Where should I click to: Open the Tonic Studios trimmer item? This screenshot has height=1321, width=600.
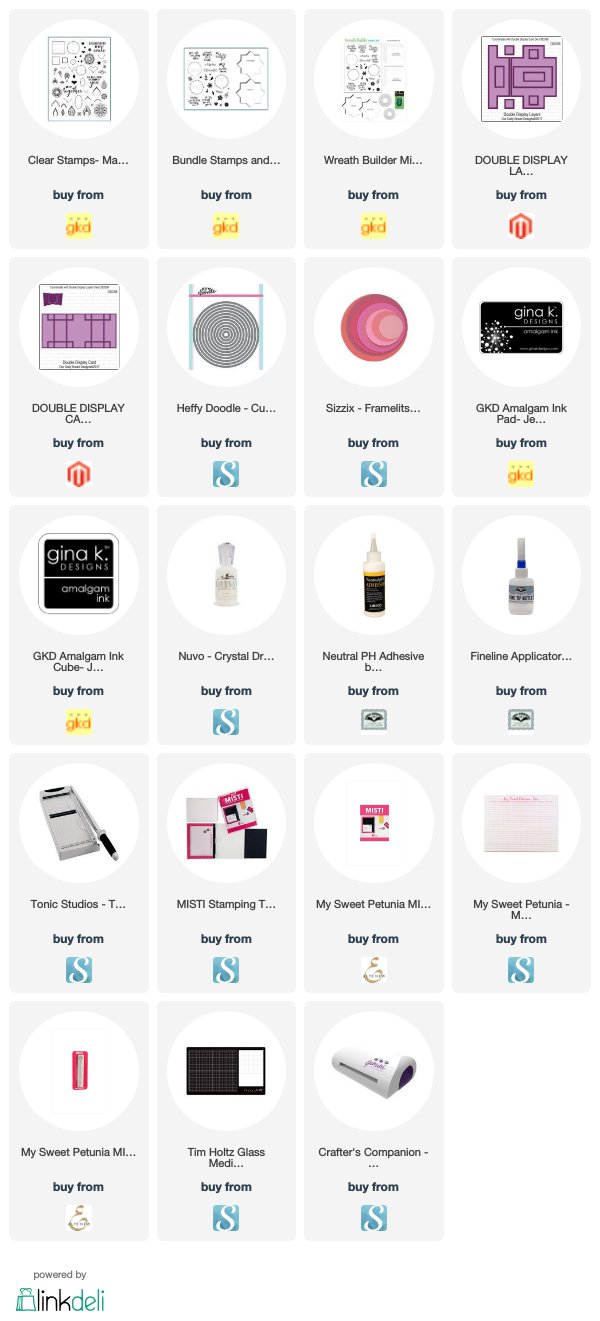tap(78, 873)
